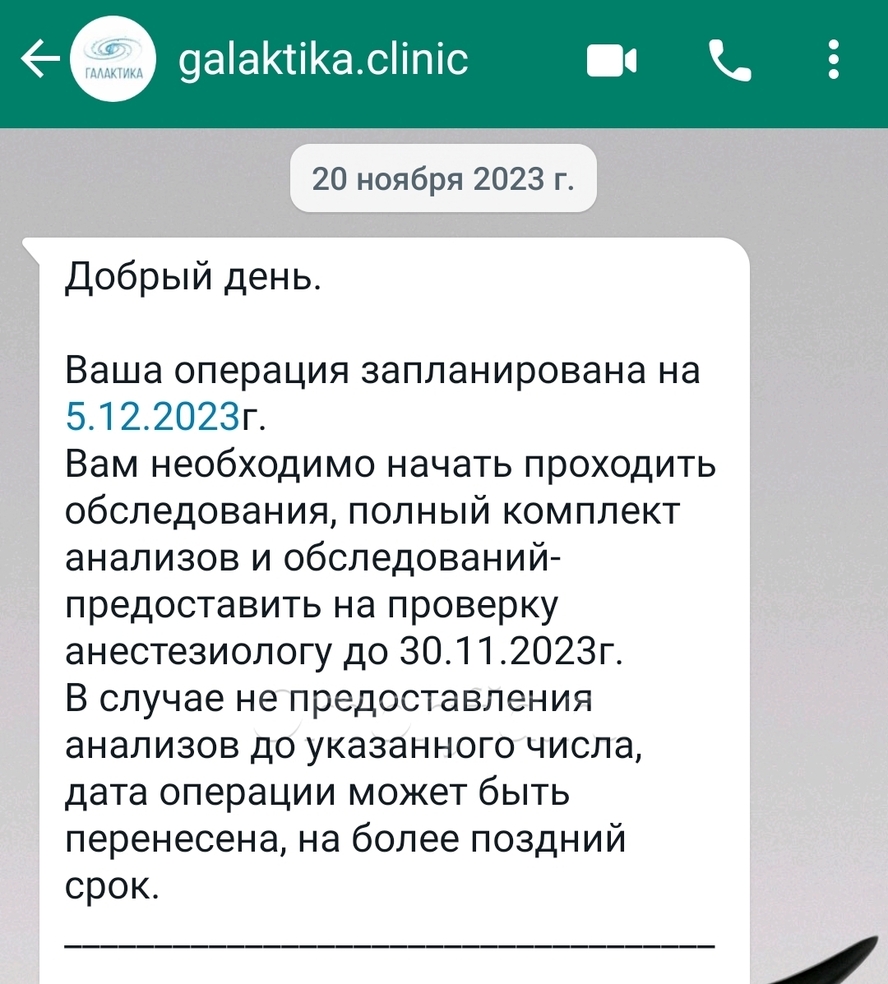This screenshot has height=984, width=888.
Task: Open galaktika.clinic contact info
Action: click(x=322, y=60)
